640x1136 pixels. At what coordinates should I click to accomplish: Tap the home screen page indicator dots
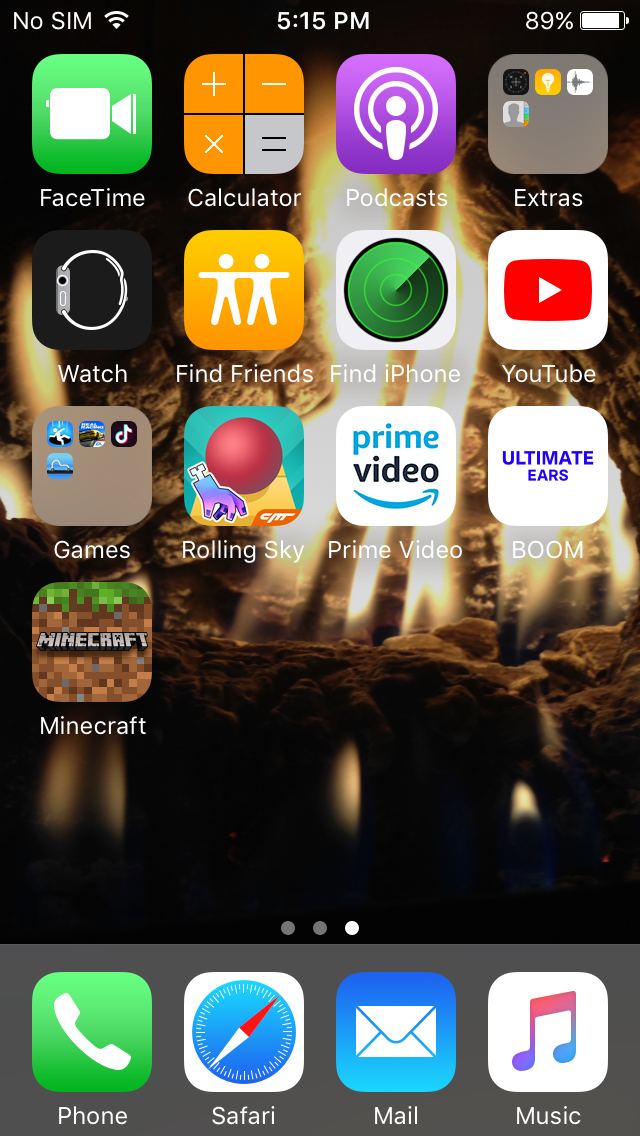(x=320, y=928)
